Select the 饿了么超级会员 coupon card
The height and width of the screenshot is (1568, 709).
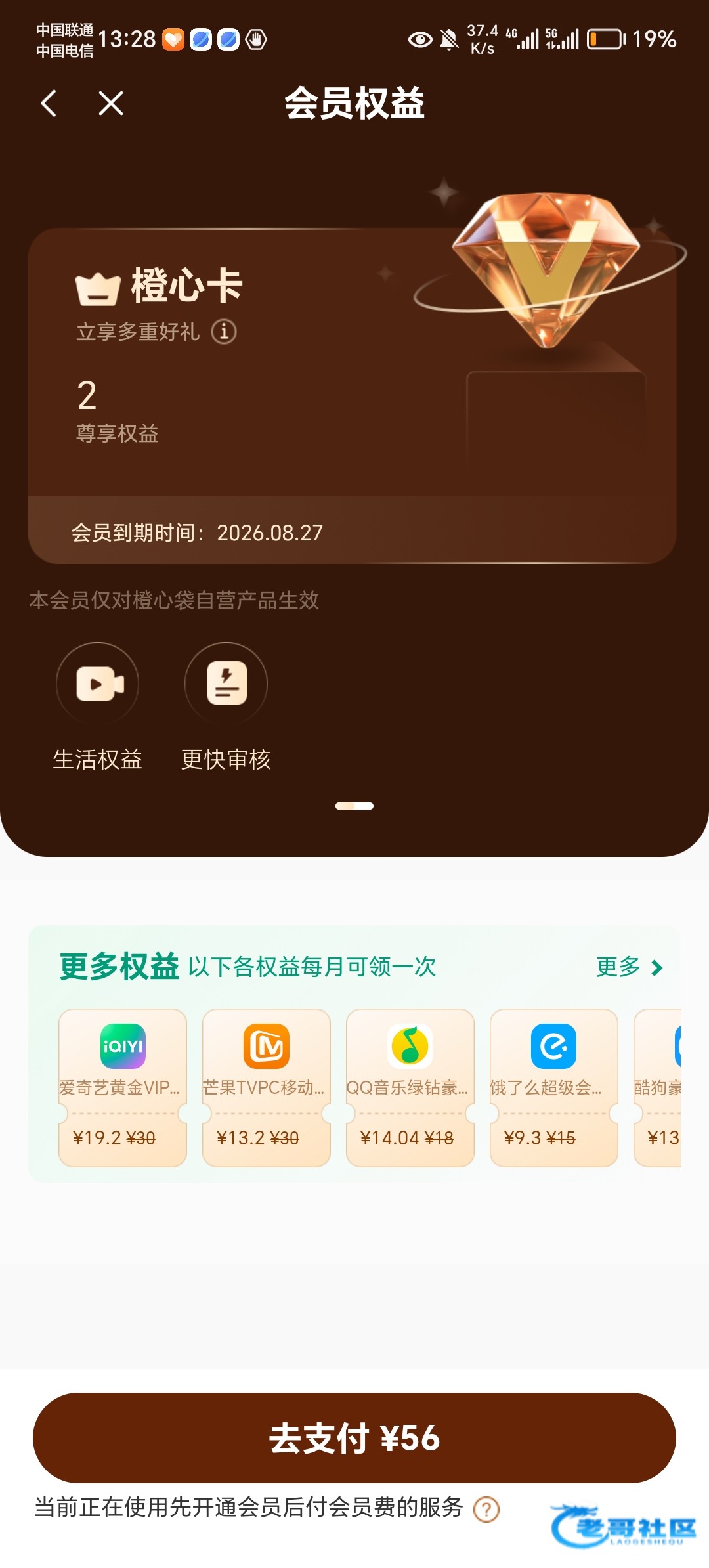tap(554, 1087)
